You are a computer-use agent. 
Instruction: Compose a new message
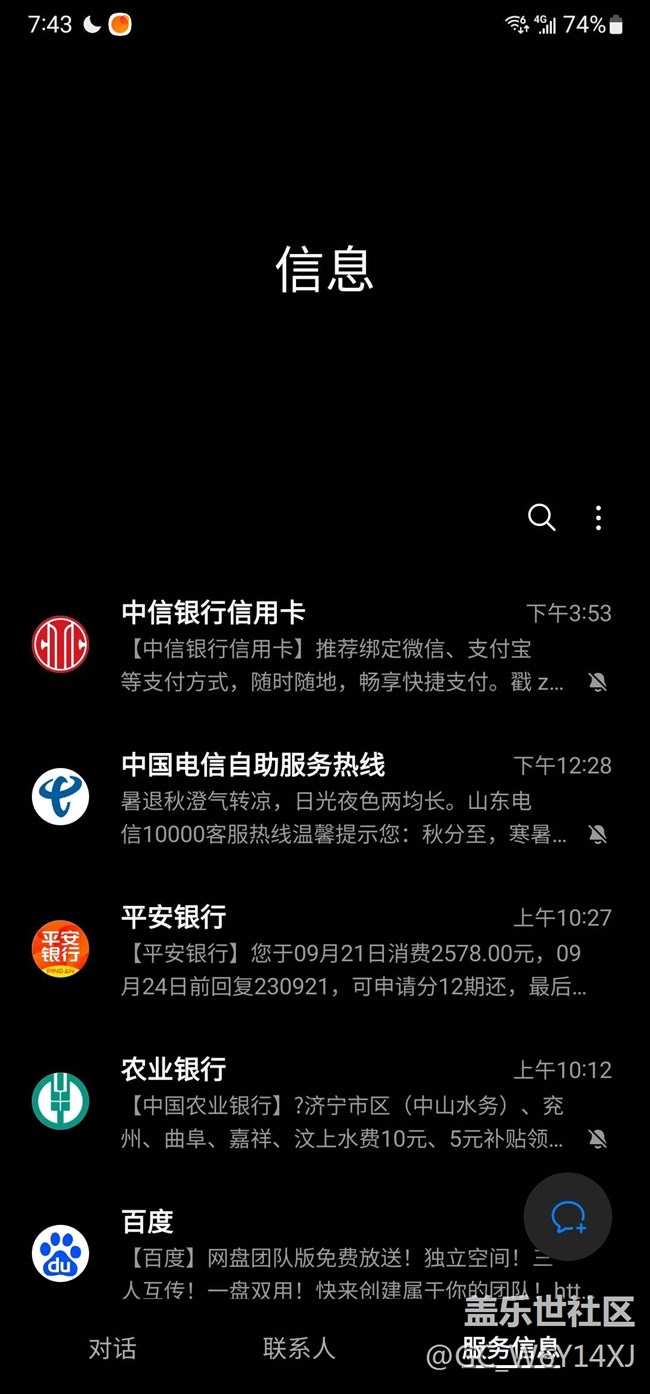pyautogui.click(x=568, y=1217)
